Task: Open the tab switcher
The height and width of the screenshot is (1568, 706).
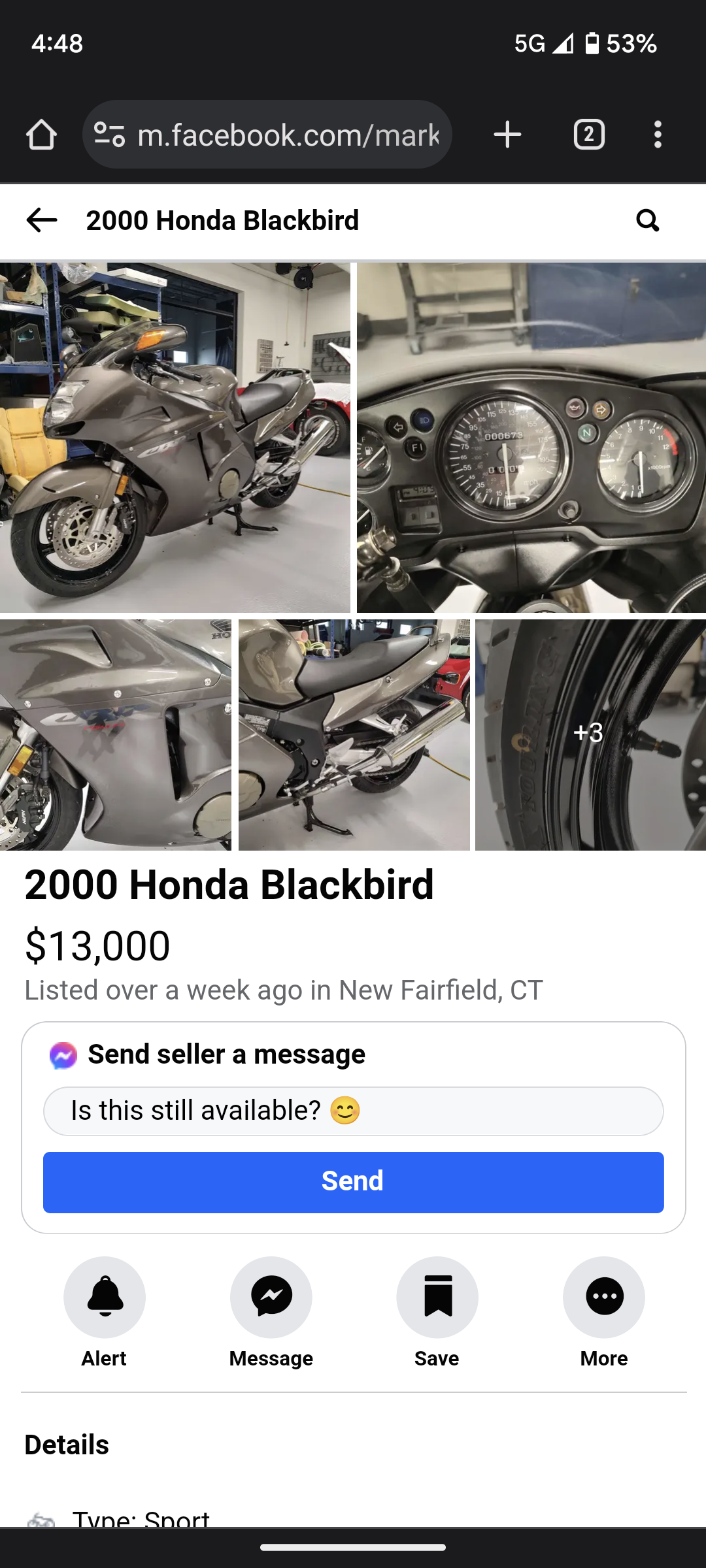Action: click(589, 135)
